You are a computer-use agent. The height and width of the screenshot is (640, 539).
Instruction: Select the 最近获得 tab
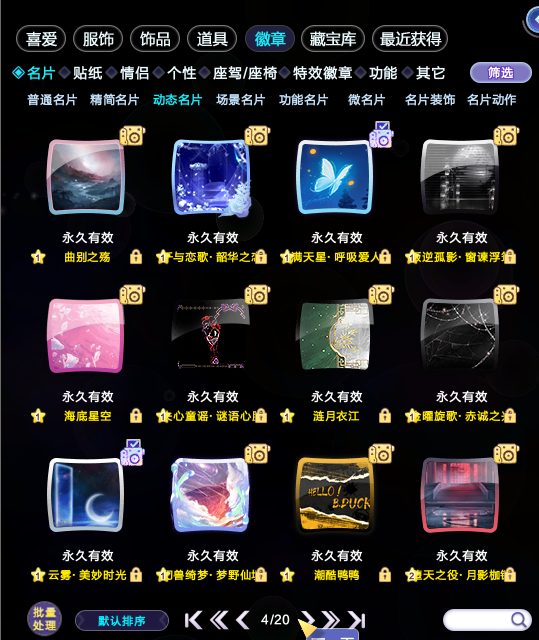410,39
